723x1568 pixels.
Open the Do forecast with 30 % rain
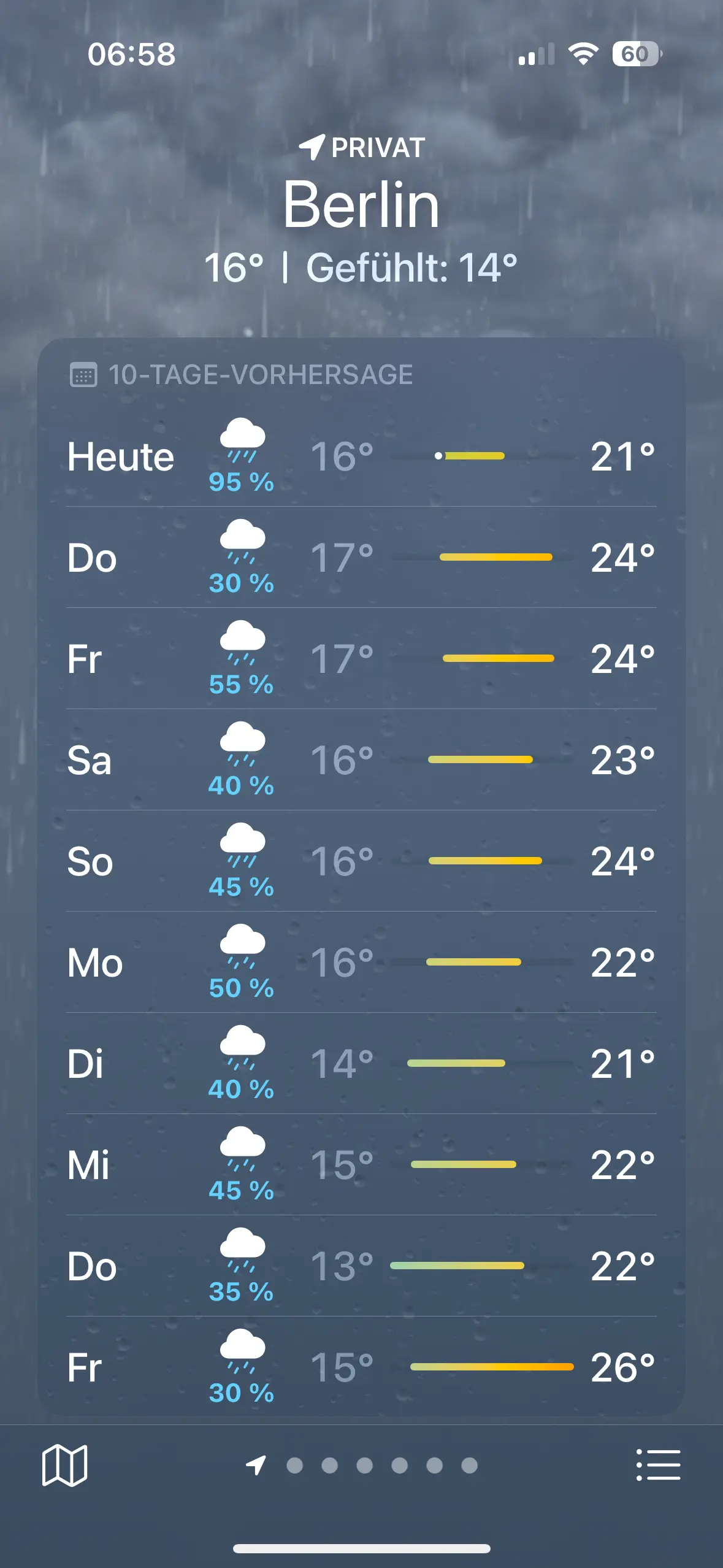coord(361,558)
